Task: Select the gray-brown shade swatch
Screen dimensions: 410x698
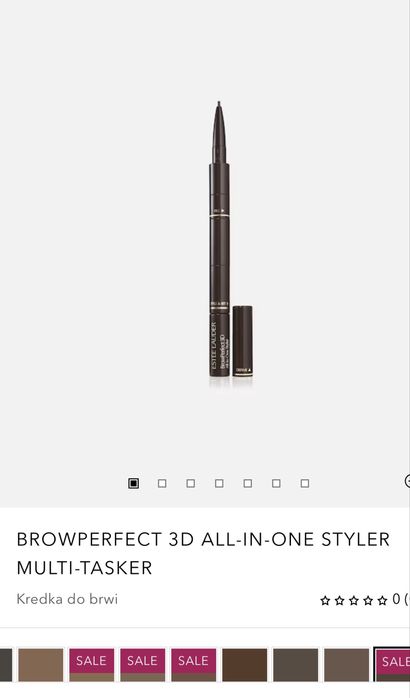Action: pos(296,665)
